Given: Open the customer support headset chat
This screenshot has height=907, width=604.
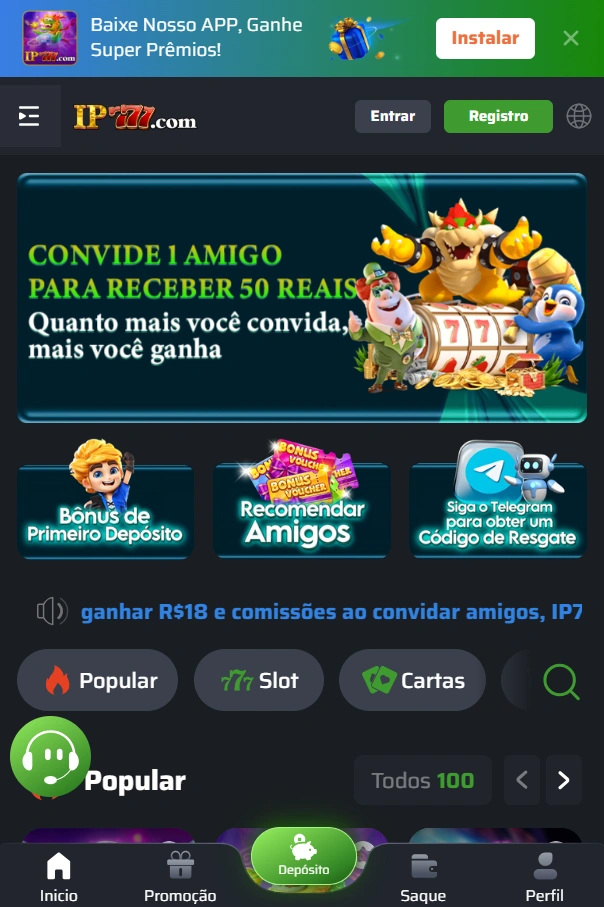Looking at the screenshot, I should click(50, 757).
